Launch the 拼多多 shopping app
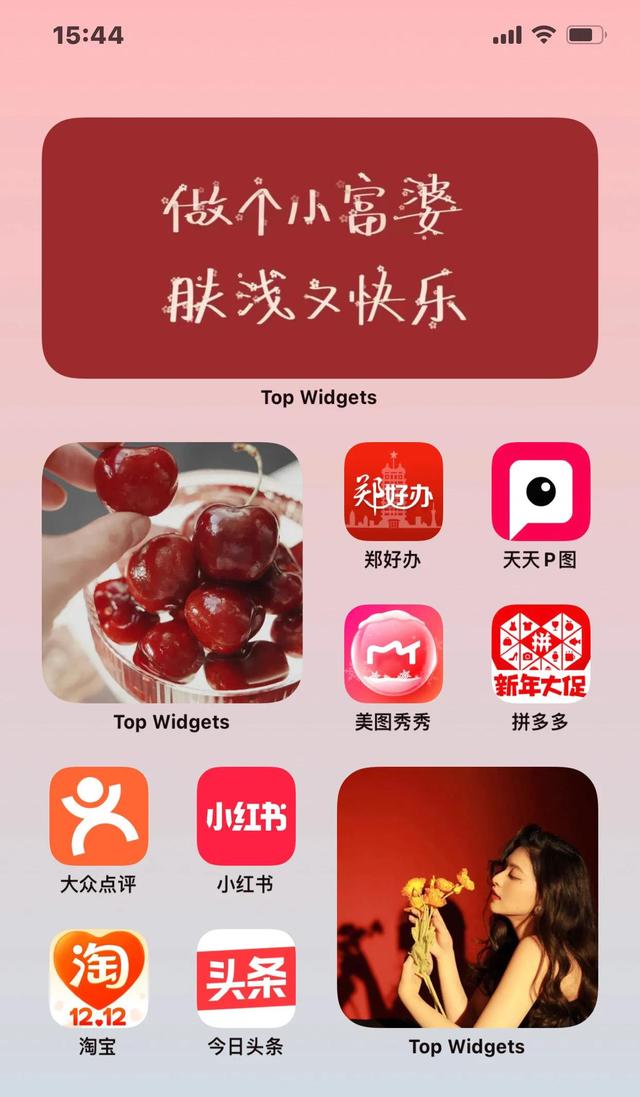This screenshot has width=640, height=1097. (540, 654)
